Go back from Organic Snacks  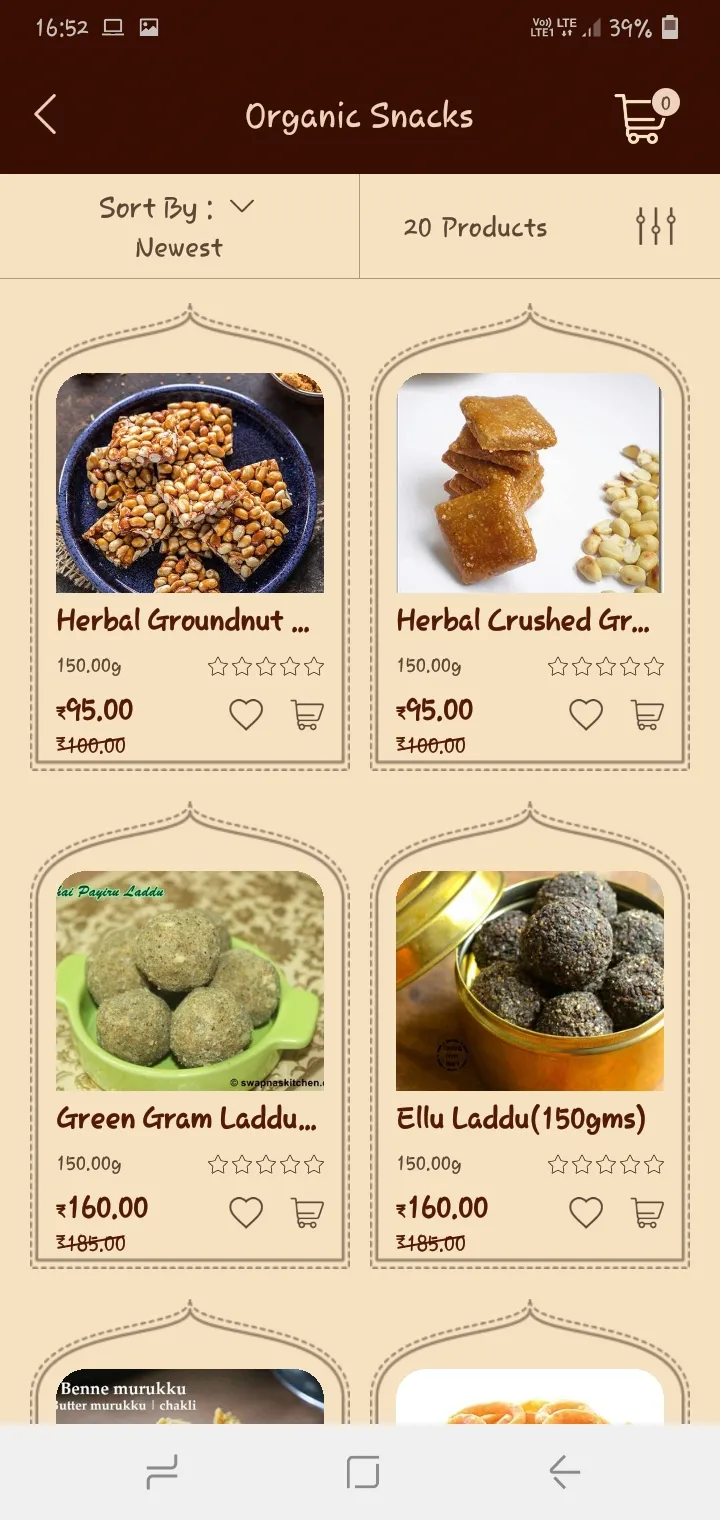click(x=45, y=115)
